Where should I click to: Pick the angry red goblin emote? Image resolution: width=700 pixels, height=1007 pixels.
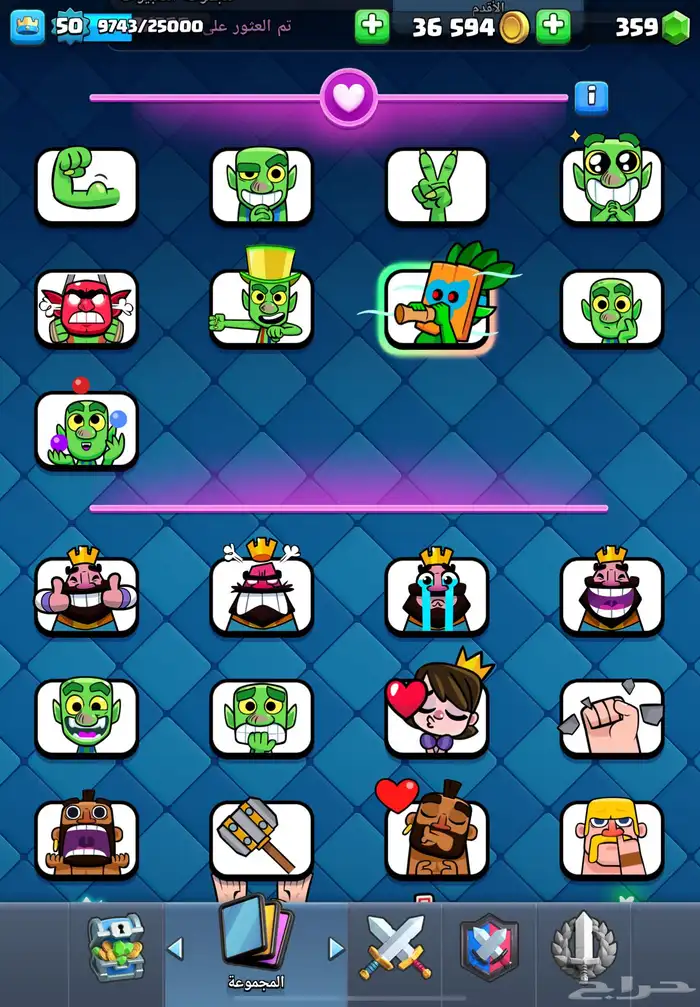(x=86, y=308)
